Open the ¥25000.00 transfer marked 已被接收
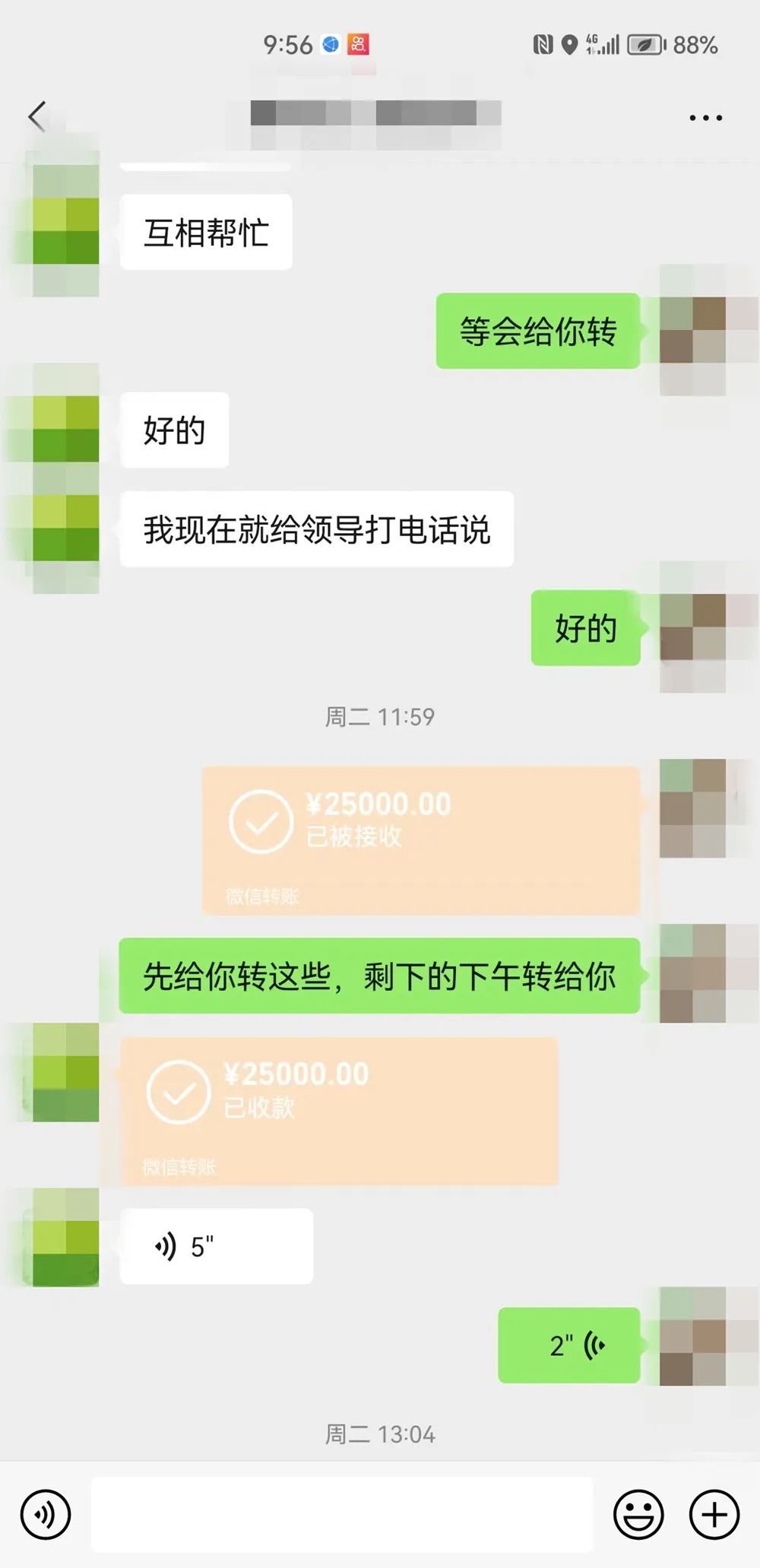Screen dimensions: 760x1568 point(420,840)
